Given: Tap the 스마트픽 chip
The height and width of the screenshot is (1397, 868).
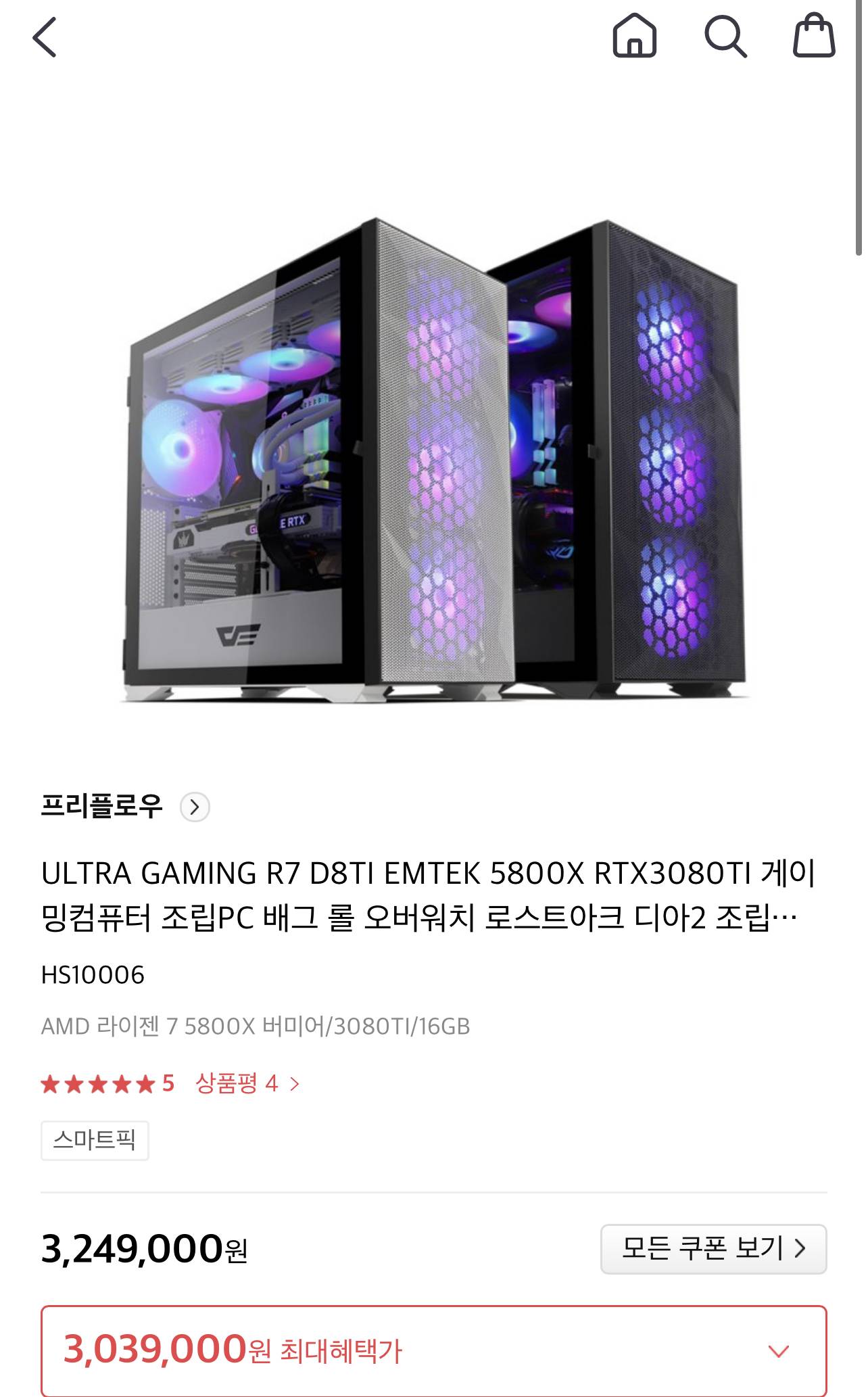Looking at the screenshot, I should pyautogui.click(x=95, y=1140).
